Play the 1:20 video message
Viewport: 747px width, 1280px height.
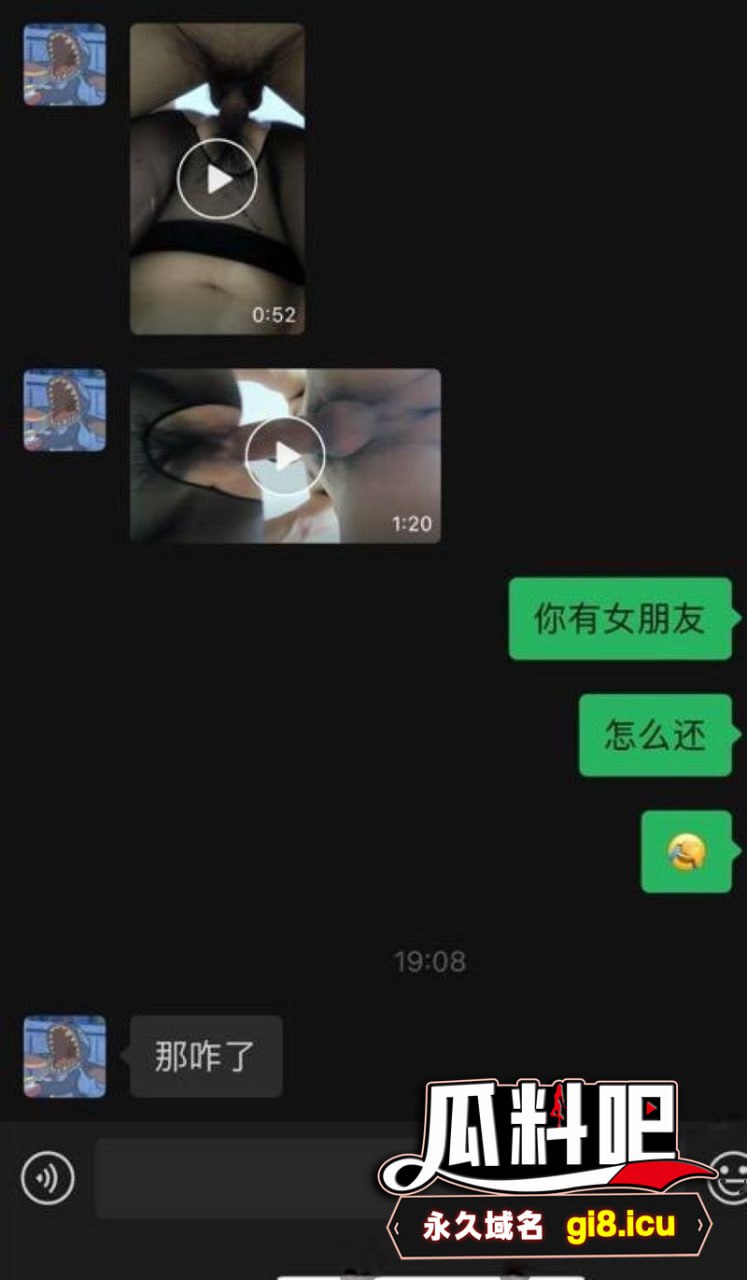(285, 456)
